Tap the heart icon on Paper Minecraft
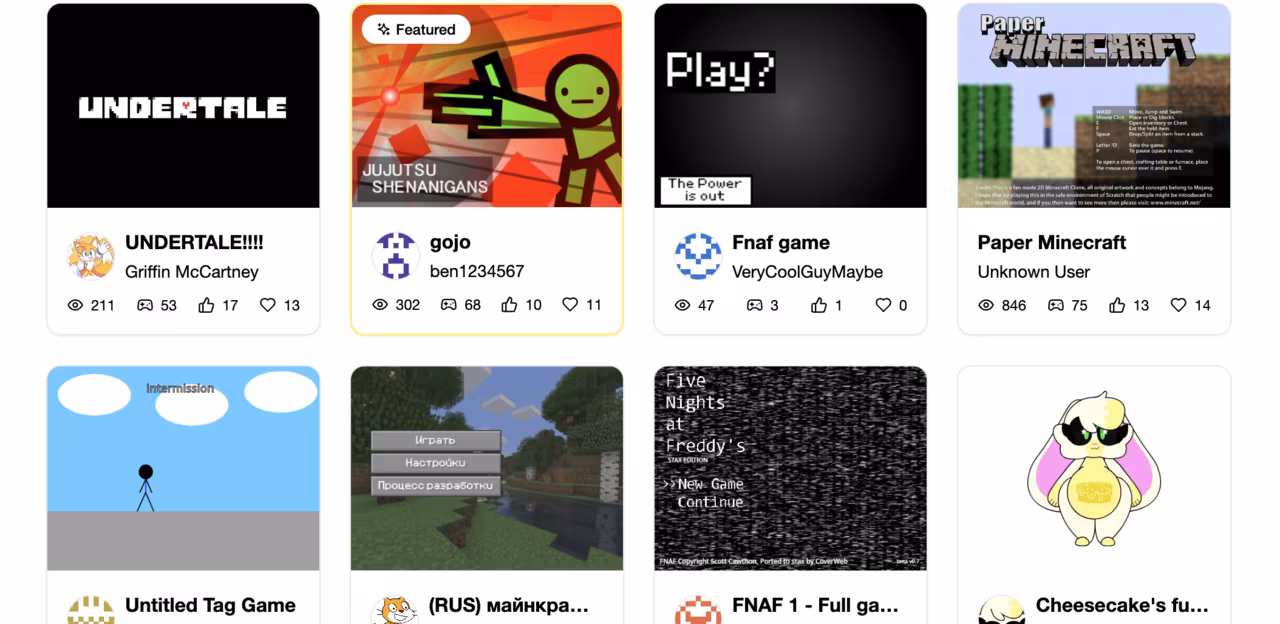Viewport: 1280px width, 624px height. (x=1179, y=305)
